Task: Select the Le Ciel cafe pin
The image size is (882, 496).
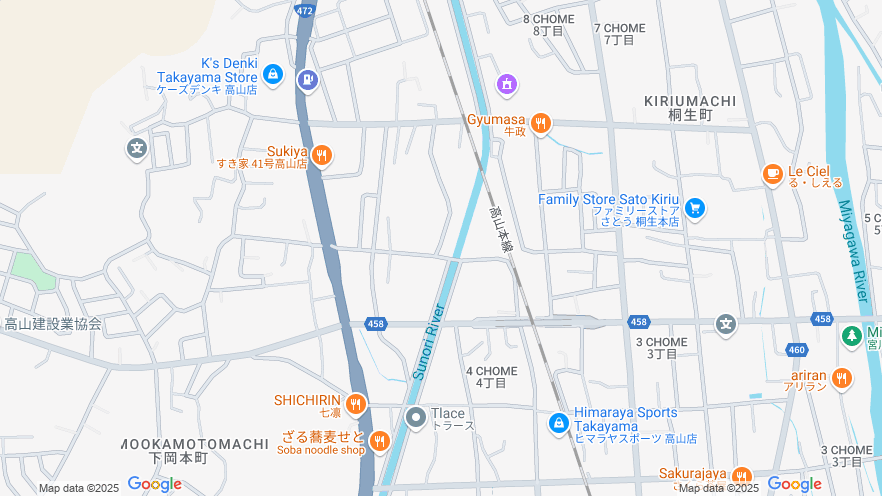Action: (x=772, y=174)
